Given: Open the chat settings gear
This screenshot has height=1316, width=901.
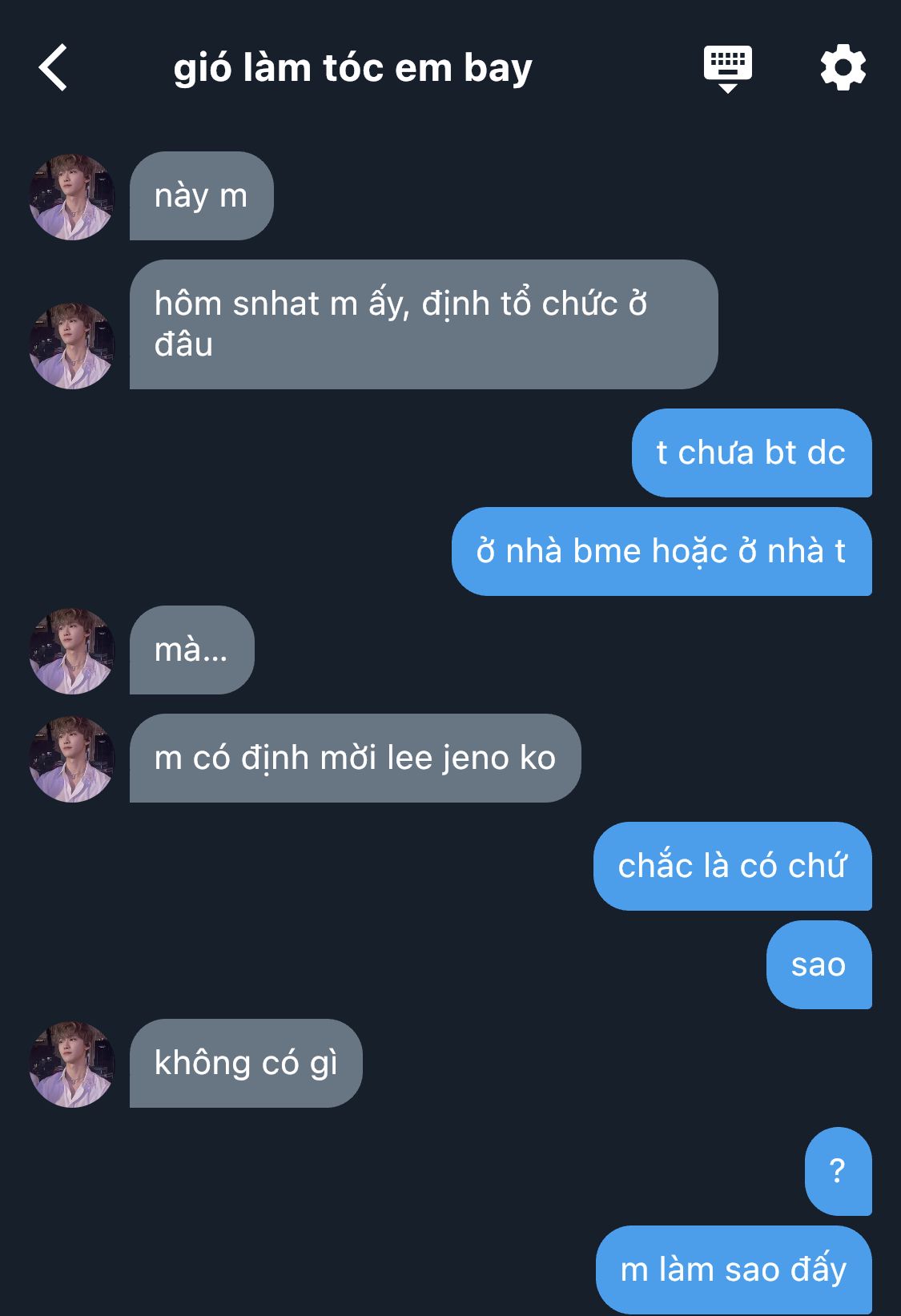Looking at the screenshot, I should [x=843, y=68].
